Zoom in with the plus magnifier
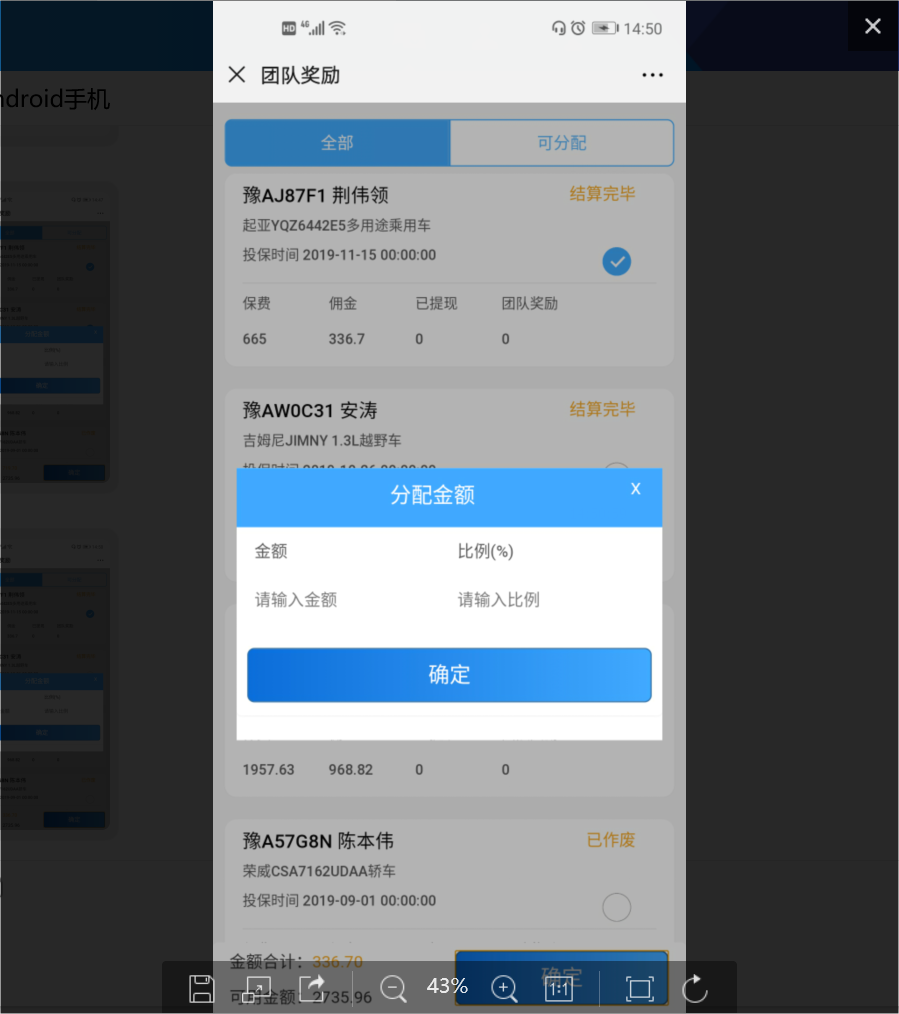The width and height of the screenshot is (899, 1014). coord(504,988)
